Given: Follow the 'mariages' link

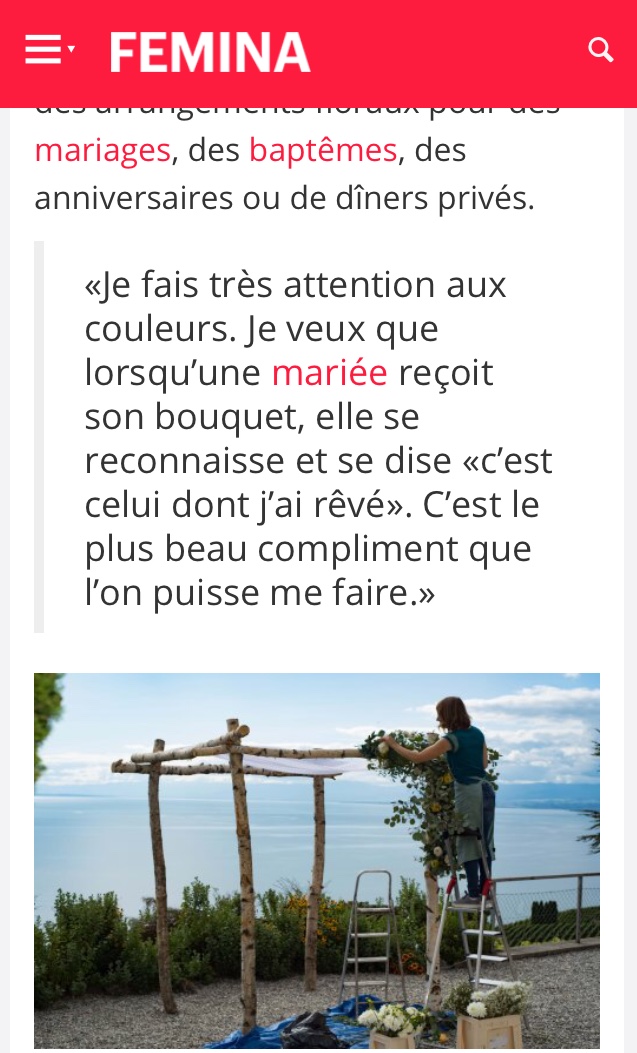Looking at the screenshot, I should pyautogui.click(x=103, y=150).
